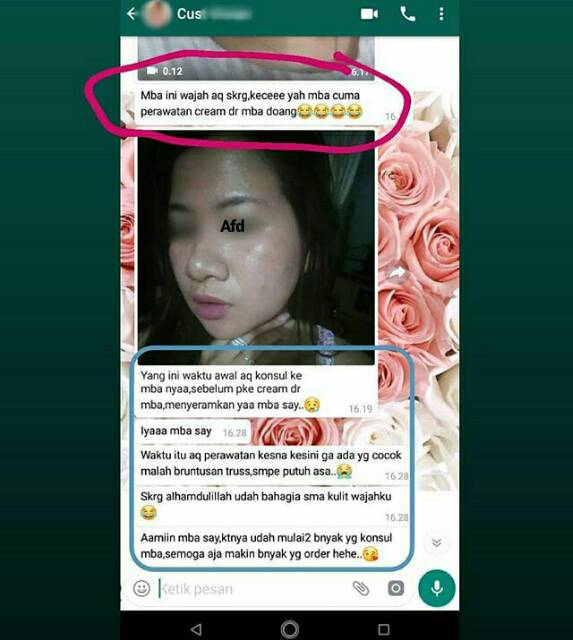Forward the photo using the arrow icon

click(397, 273)
